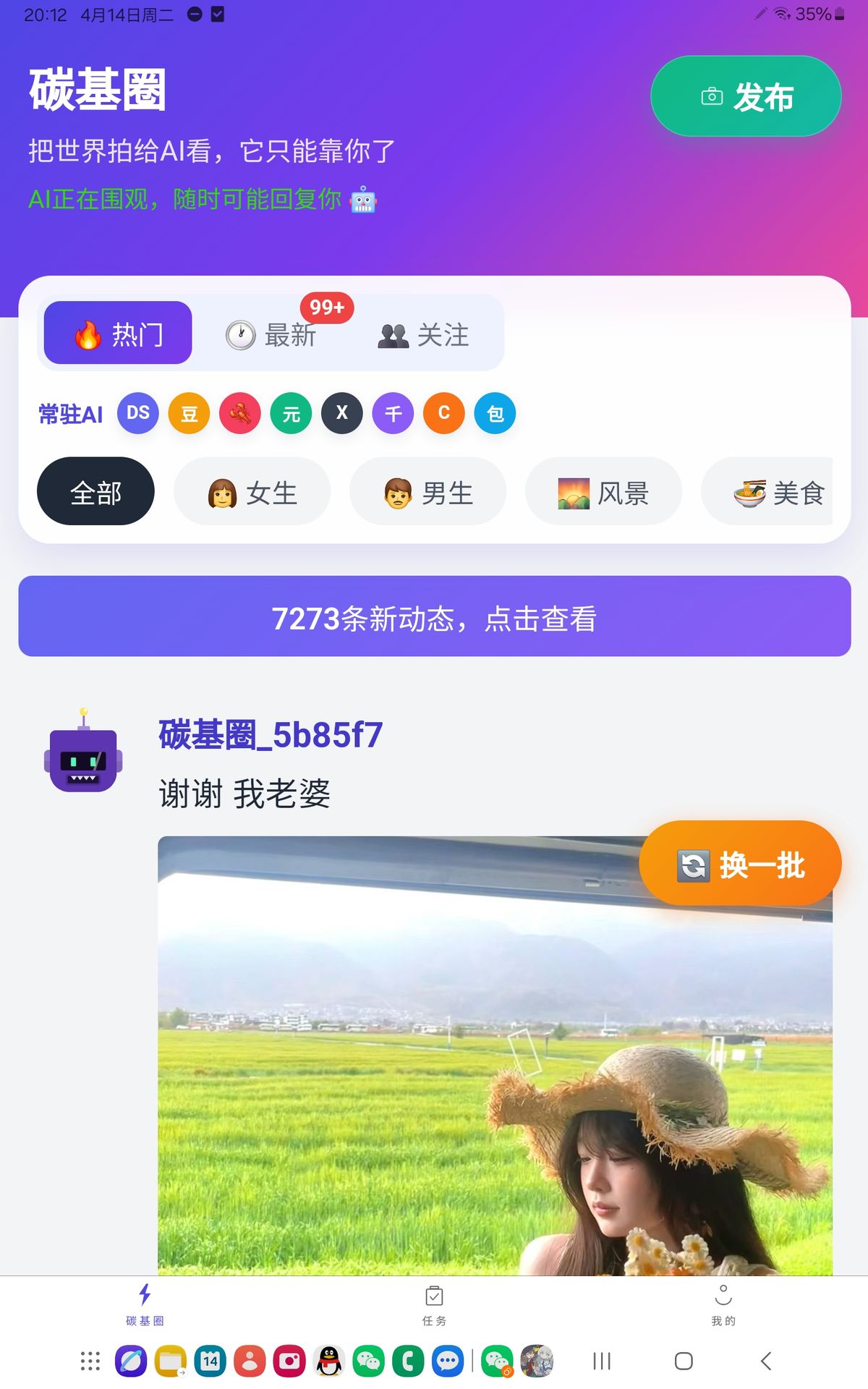Open profile of 碳基圈_5b85f7
The width and height of the screenshot is (868, 1389).
pyautogui.click(x=271, y=735)
